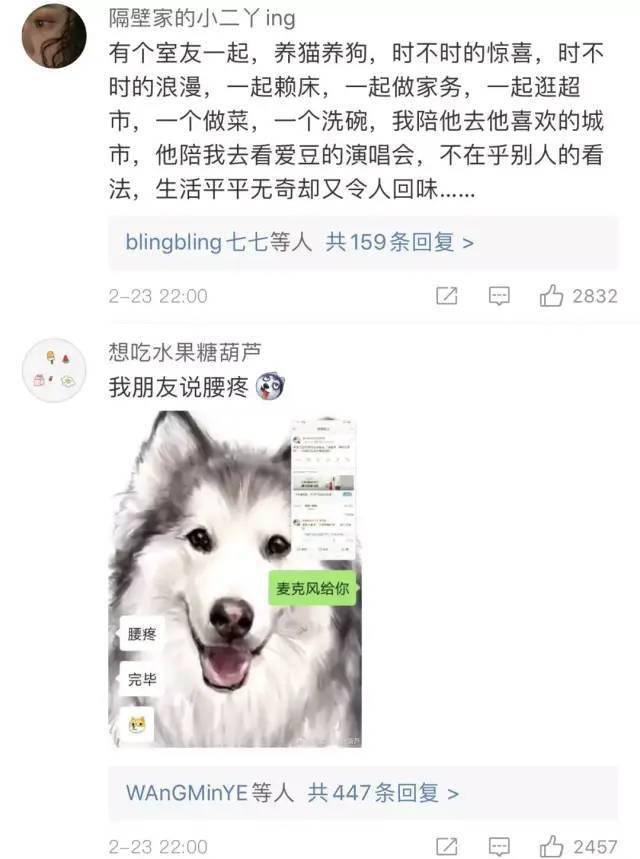Viewport: 640px width, 859px height.
Task: Like the comment with 2832 likes
Action: 552,296
